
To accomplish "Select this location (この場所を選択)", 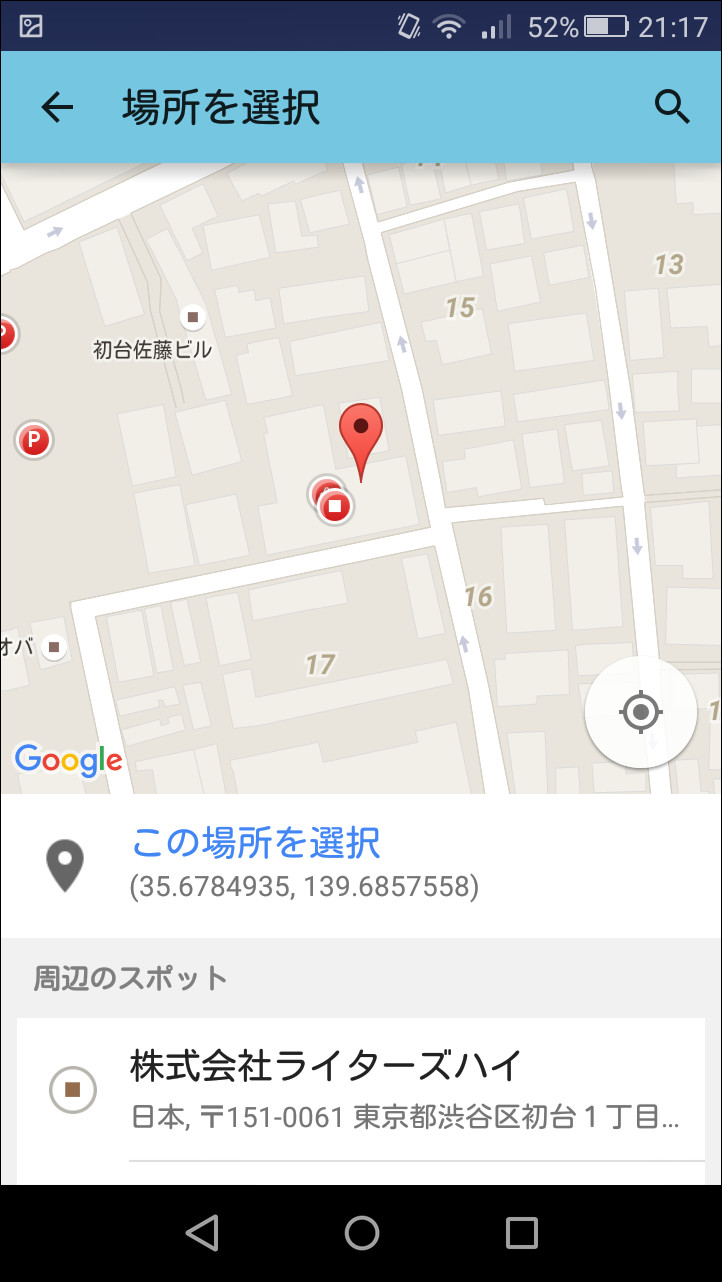I will 256,843.
